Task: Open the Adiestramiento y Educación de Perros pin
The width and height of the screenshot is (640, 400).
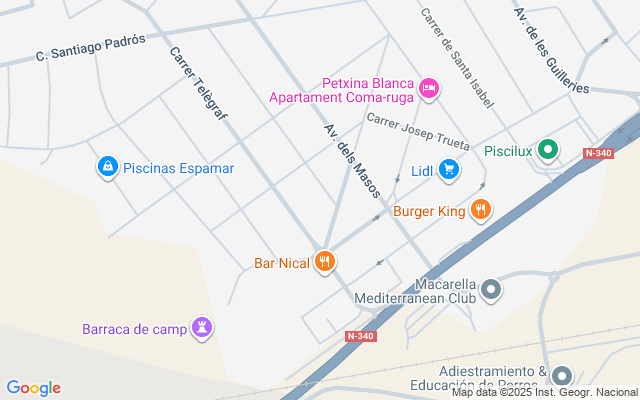Action: click(562, 377)
